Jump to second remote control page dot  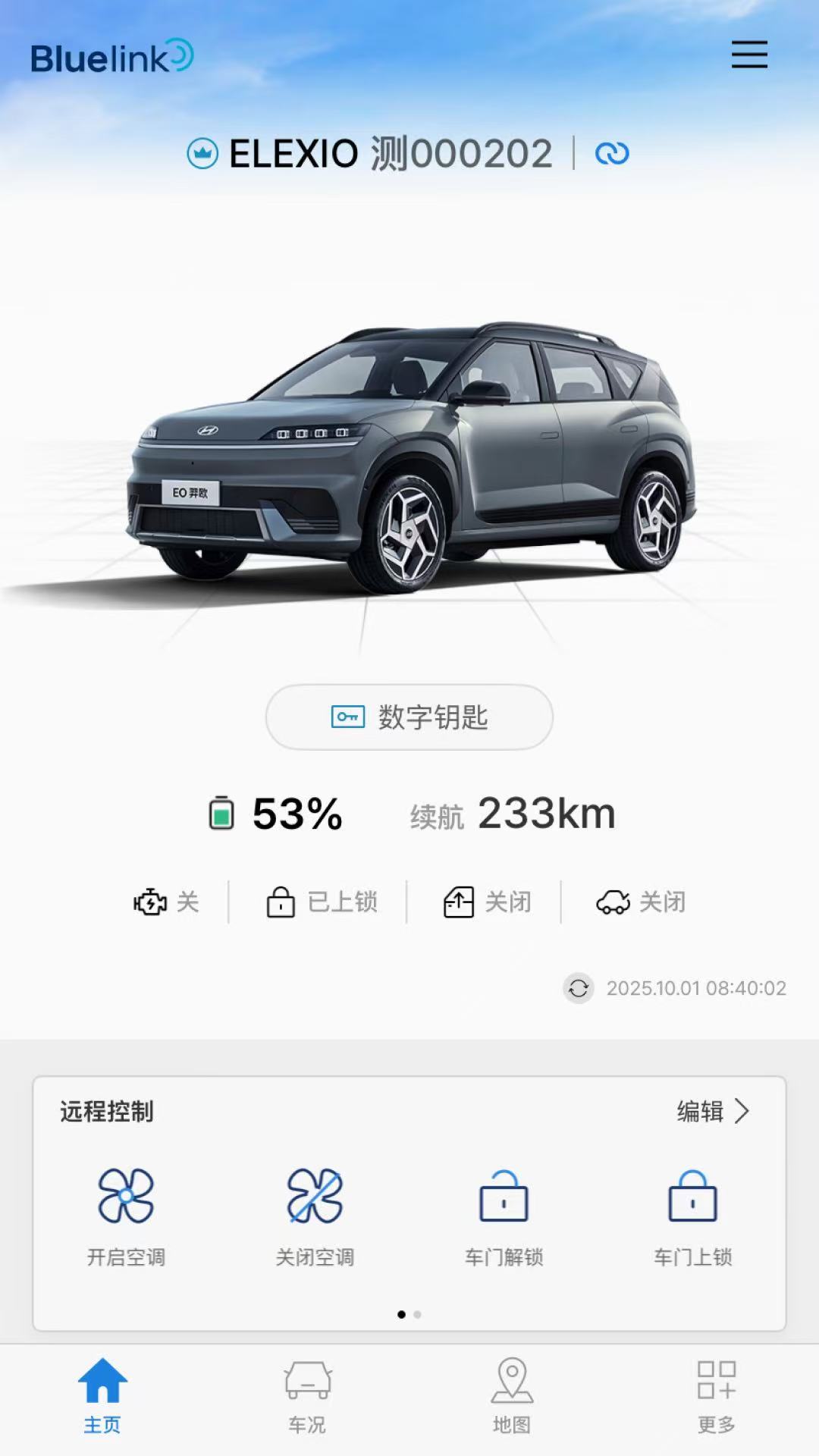pyautogui.click(x=418, y=1314)
